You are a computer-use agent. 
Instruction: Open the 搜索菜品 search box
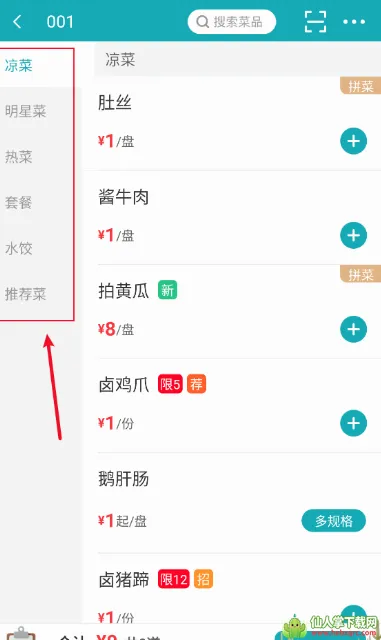pyautogui.click(x=232, y=22)
